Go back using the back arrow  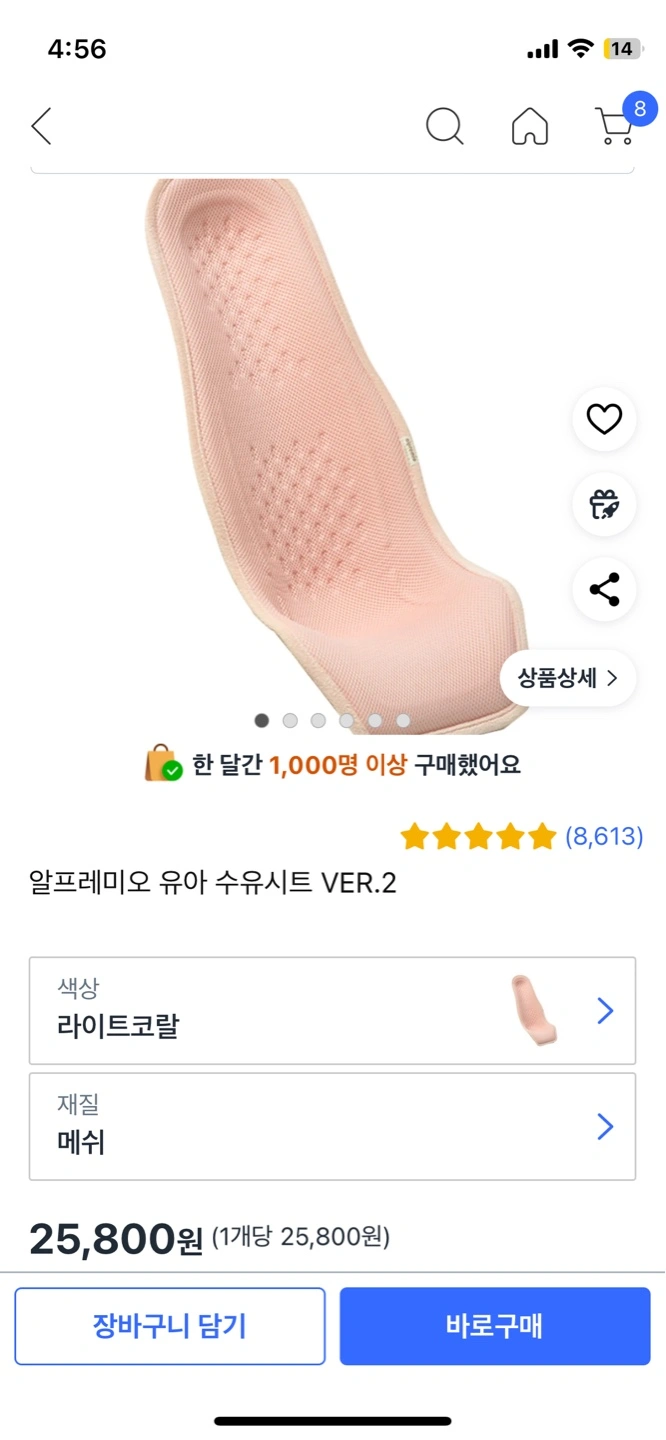(41, 127)
